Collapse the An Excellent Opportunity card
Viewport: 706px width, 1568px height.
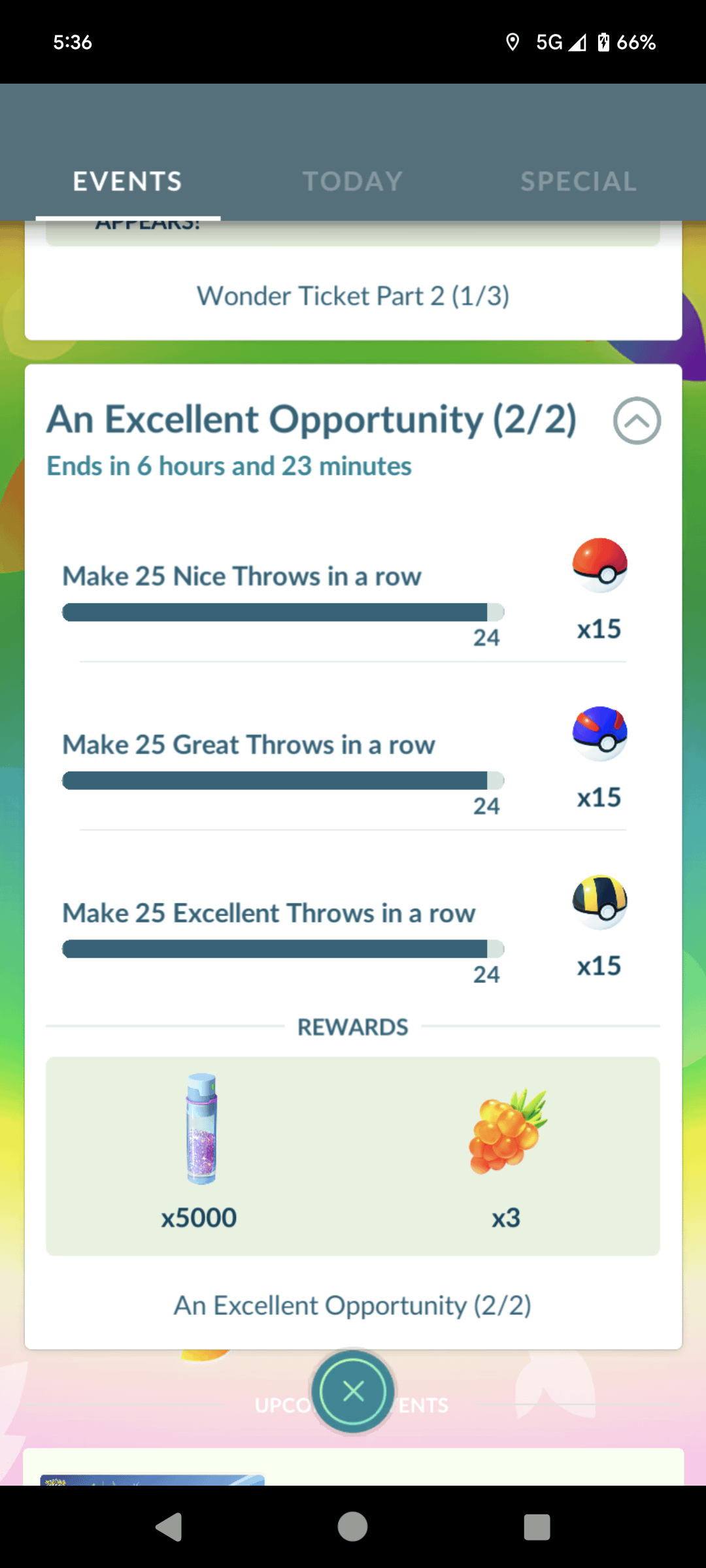pyautogui.click(x=636, y=421)
